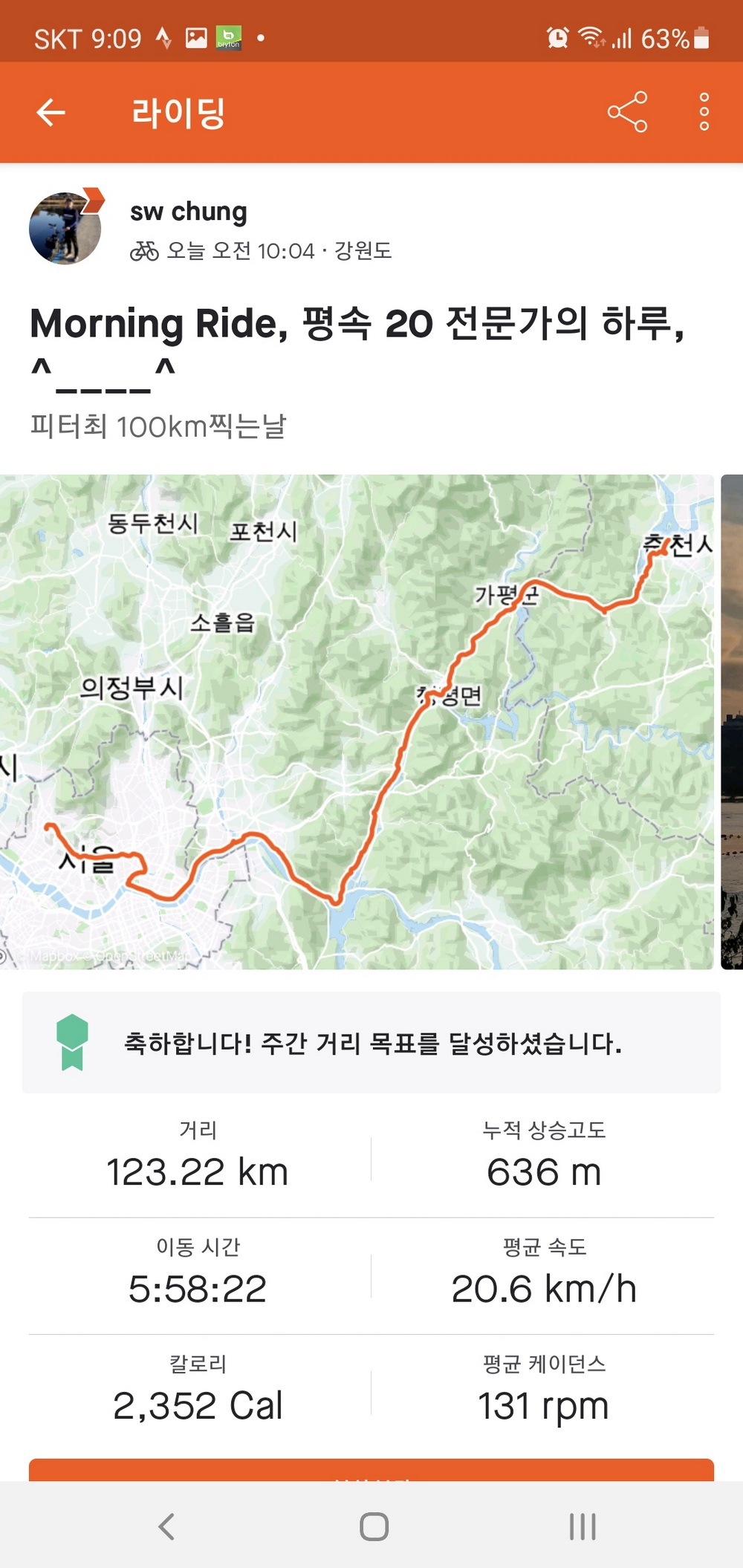
Task: Open sw chung's profile picture
Action: pyautogui.click(x=65, y=228)
